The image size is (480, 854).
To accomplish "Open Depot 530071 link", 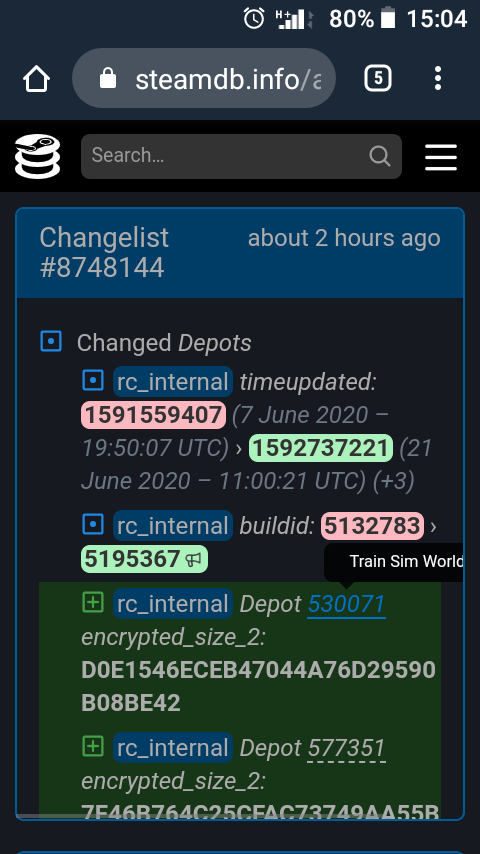I will pos(347,604).
